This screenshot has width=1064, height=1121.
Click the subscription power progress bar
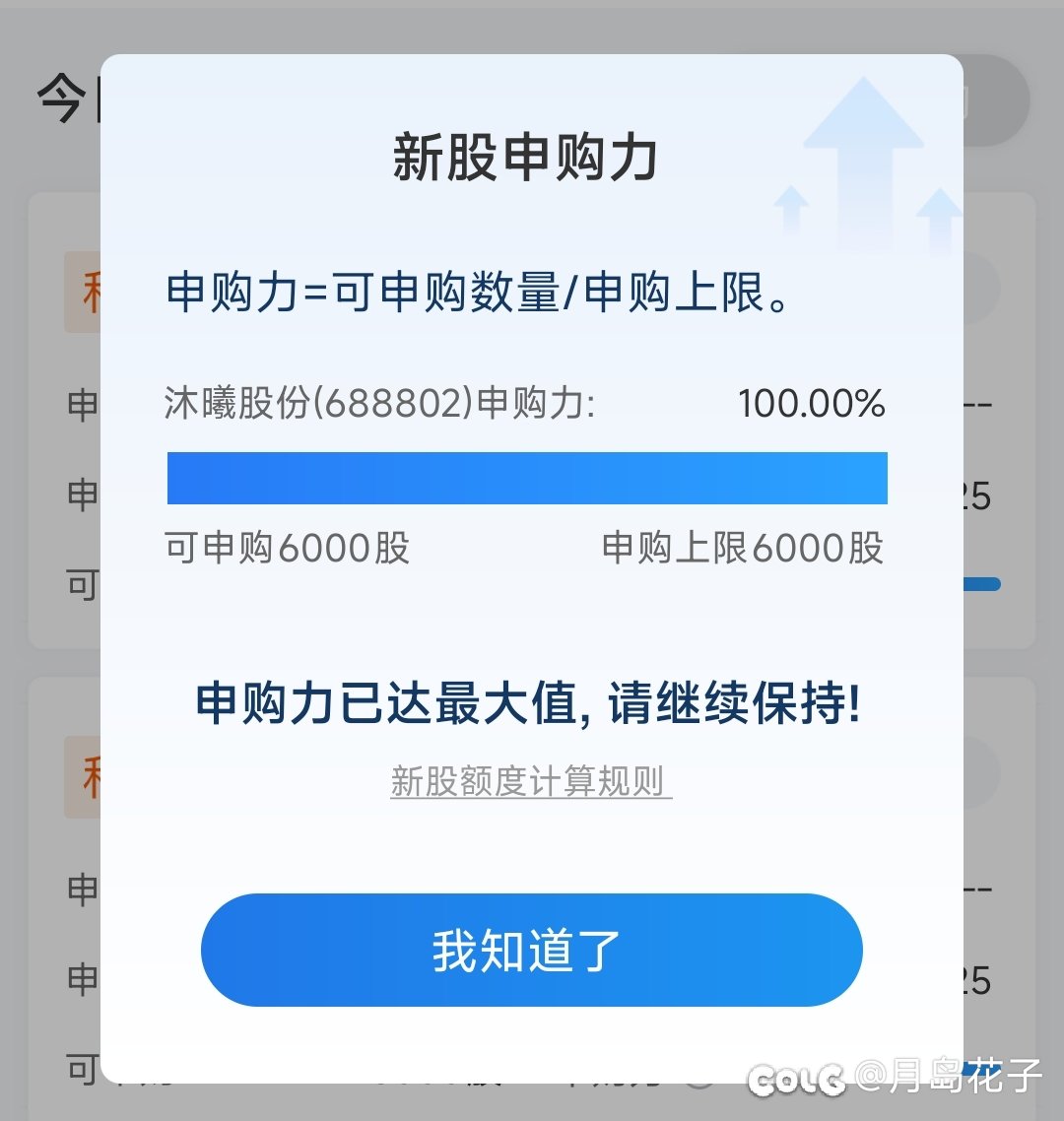click(527, 479)
